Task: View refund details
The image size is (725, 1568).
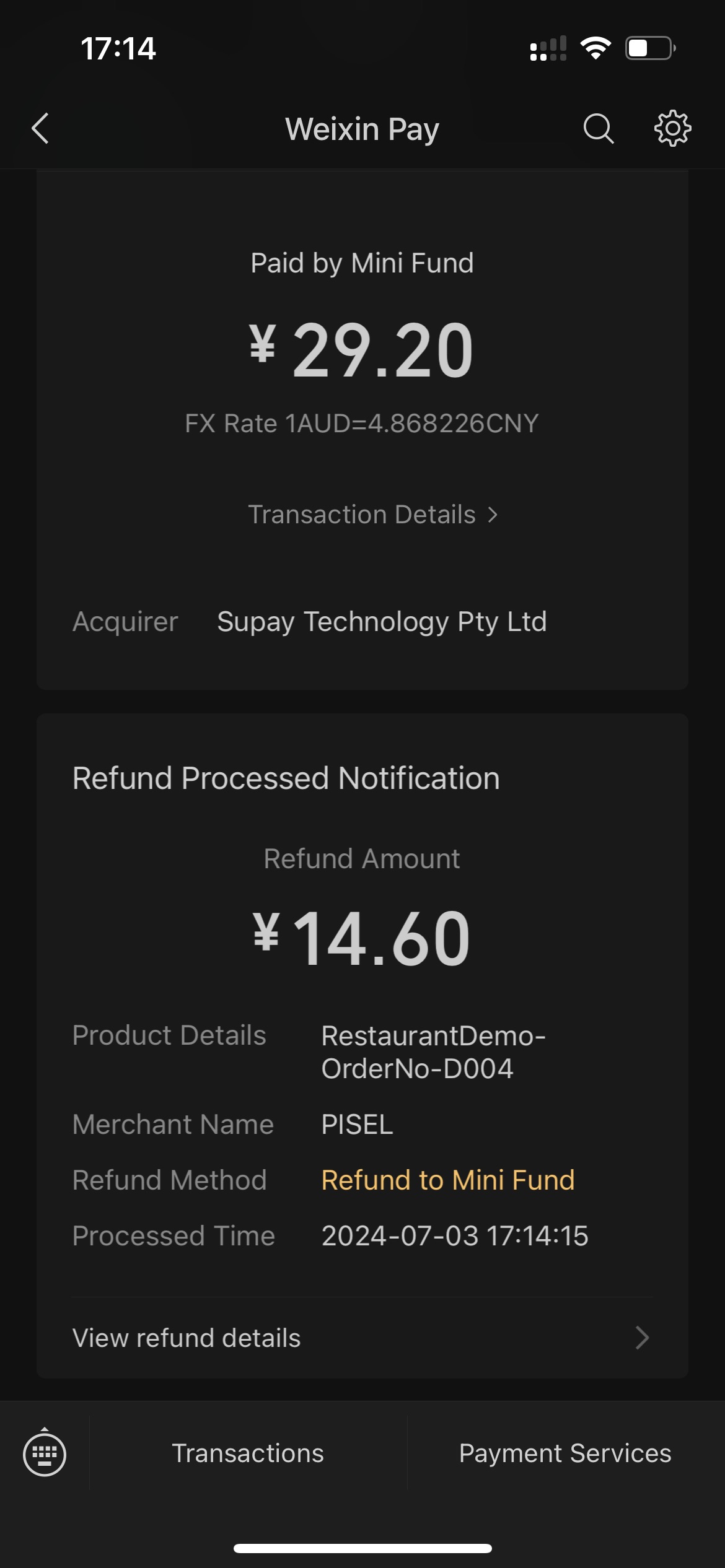Action: coord(362,1338)
